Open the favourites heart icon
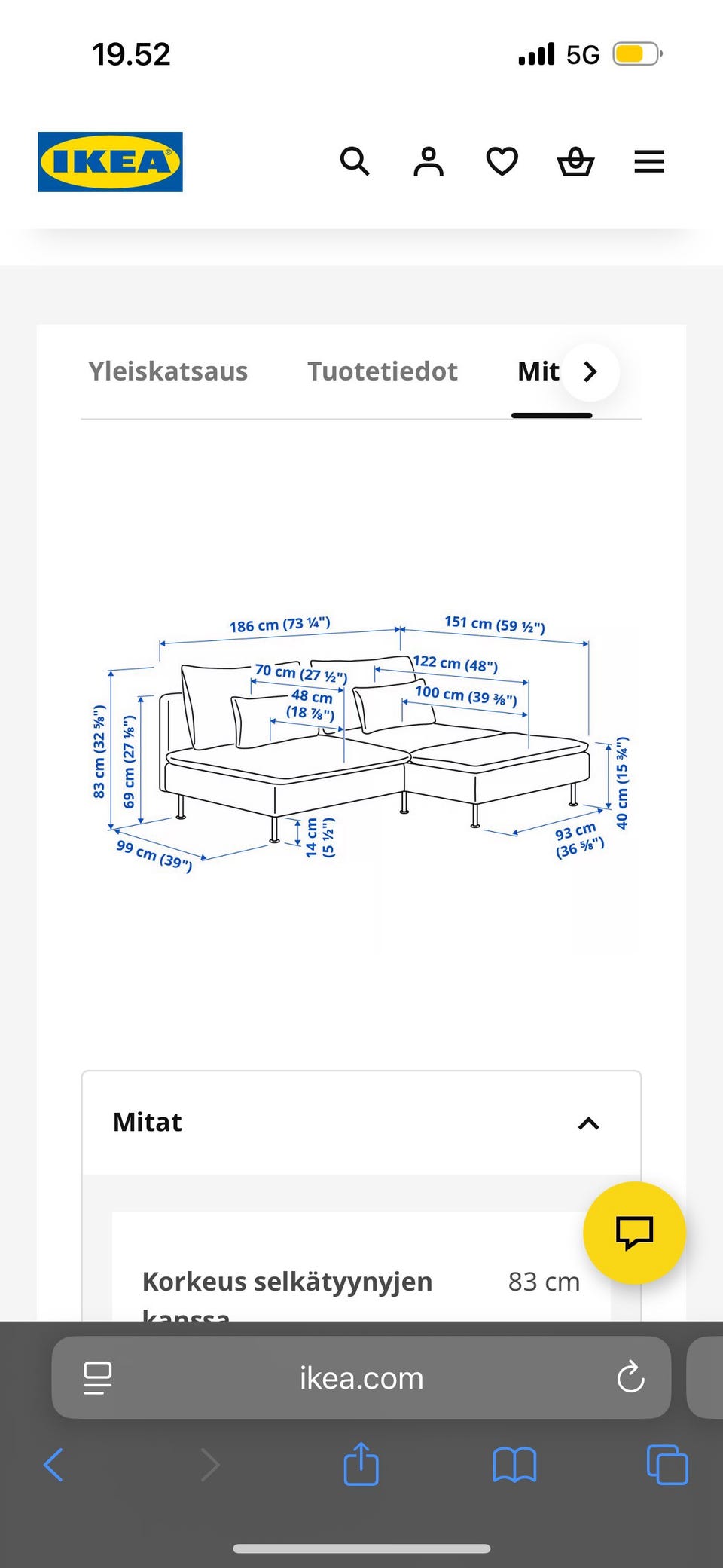Viewport: 723px width, 1568px height. (x=502, y=161)
